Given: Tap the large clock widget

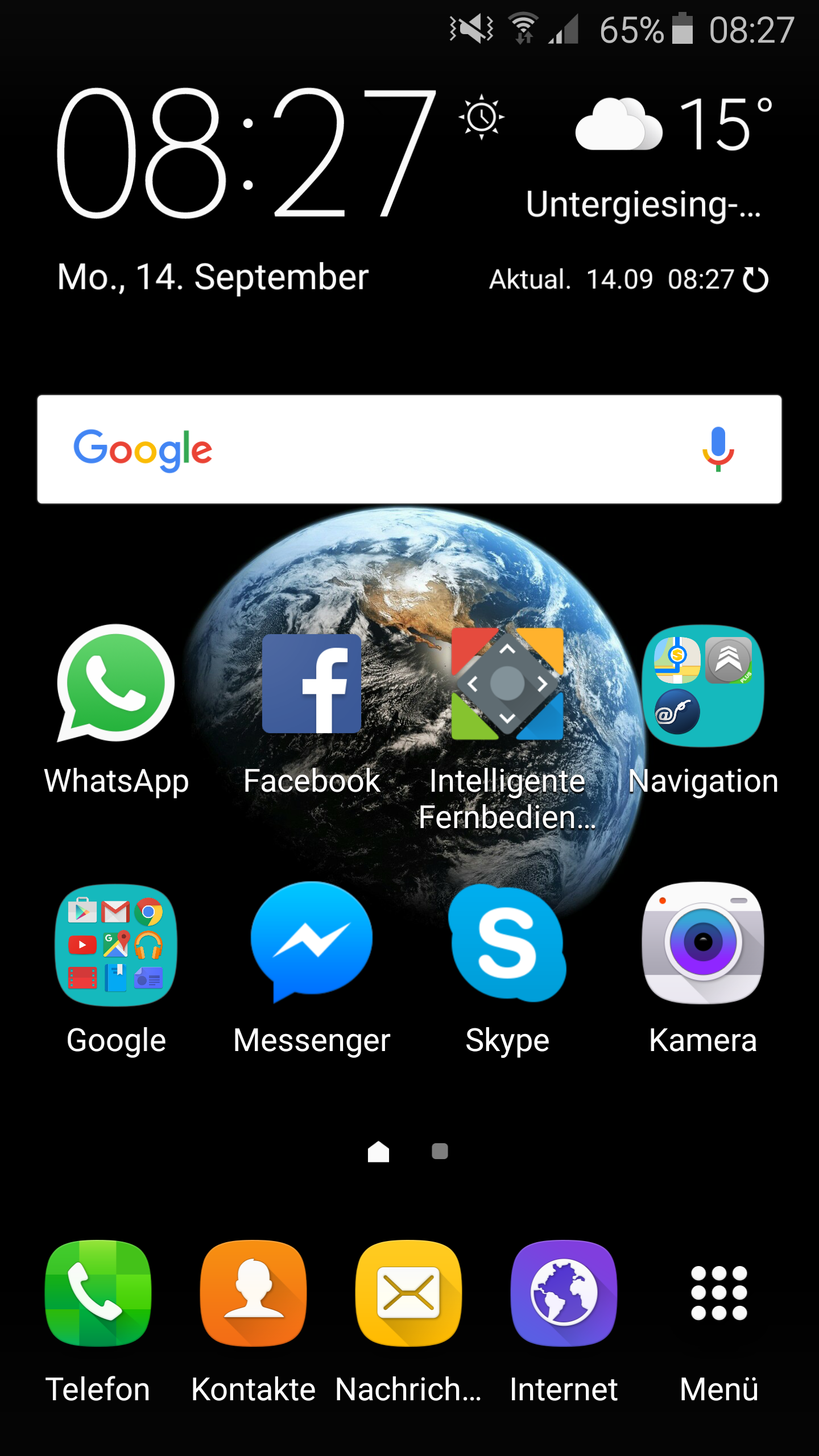Looking at the screenshot, I should coord(246,152).
